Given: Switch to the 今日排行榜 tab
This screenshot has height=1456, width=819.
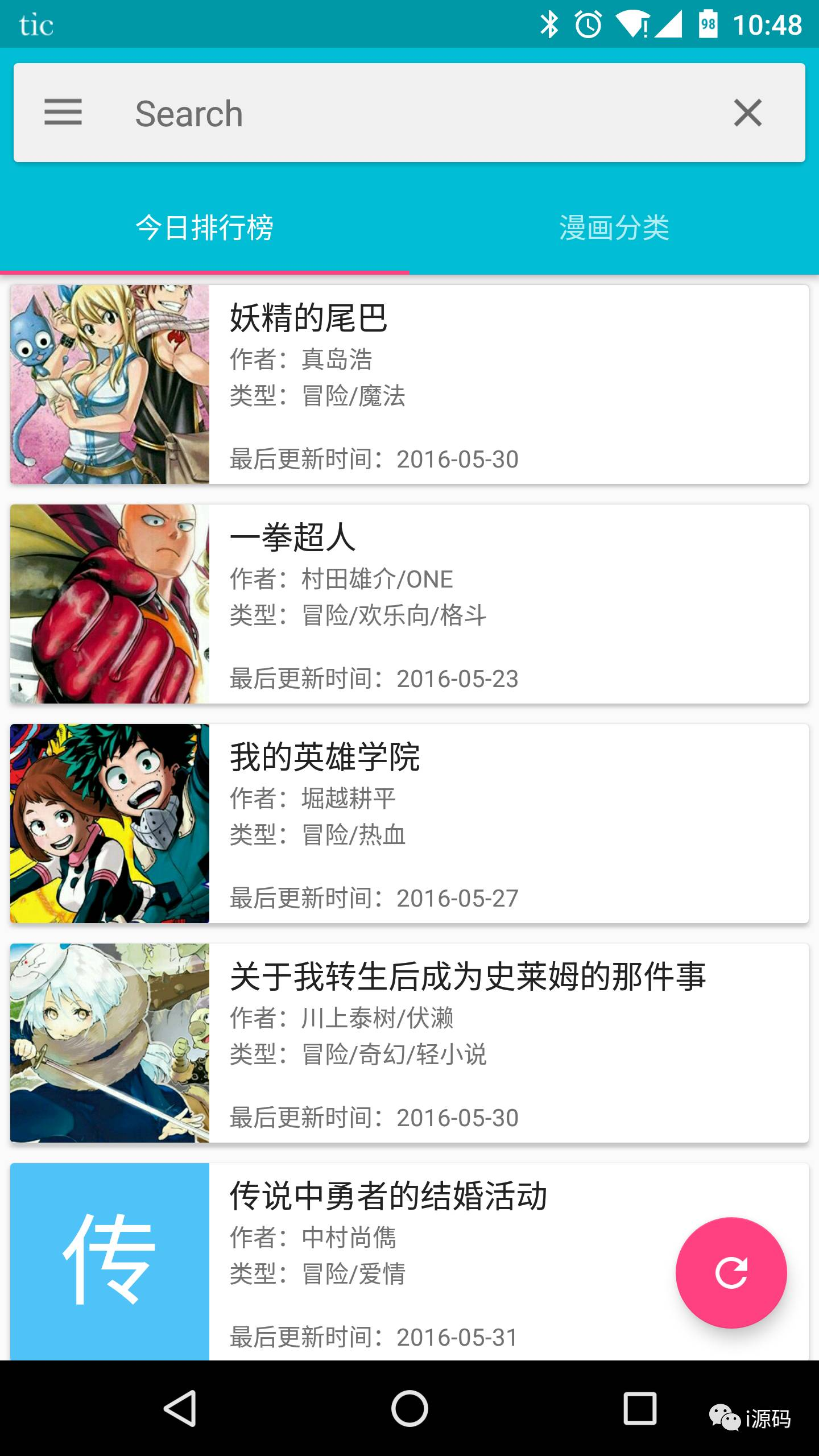Looking at the screenshot, I should [x=205, y=228].
